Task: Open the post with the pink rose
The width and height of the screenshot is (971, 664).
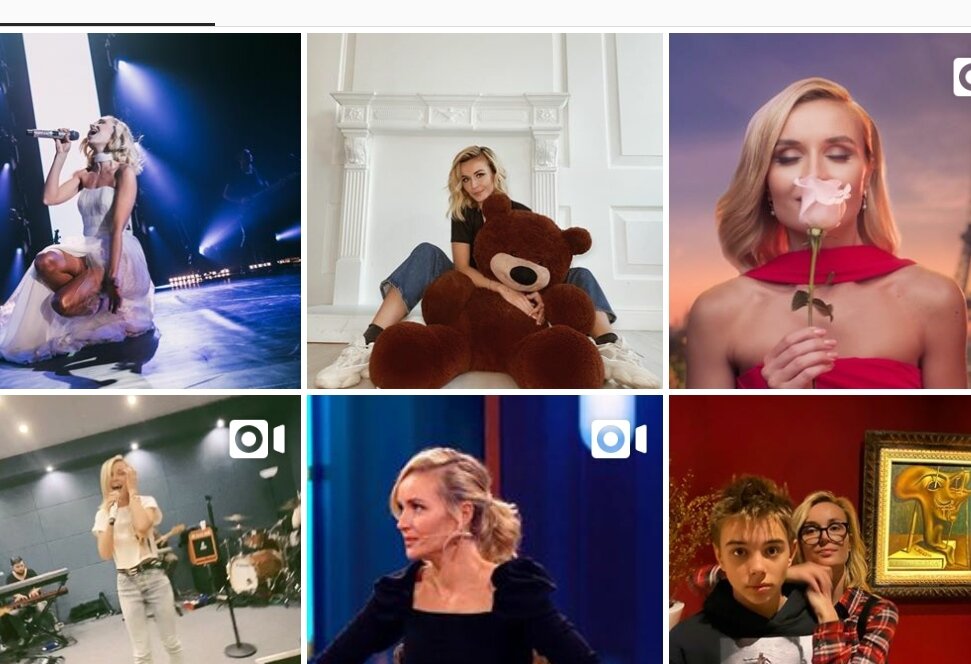Action: pyautogui.click(x=819, y=210)
